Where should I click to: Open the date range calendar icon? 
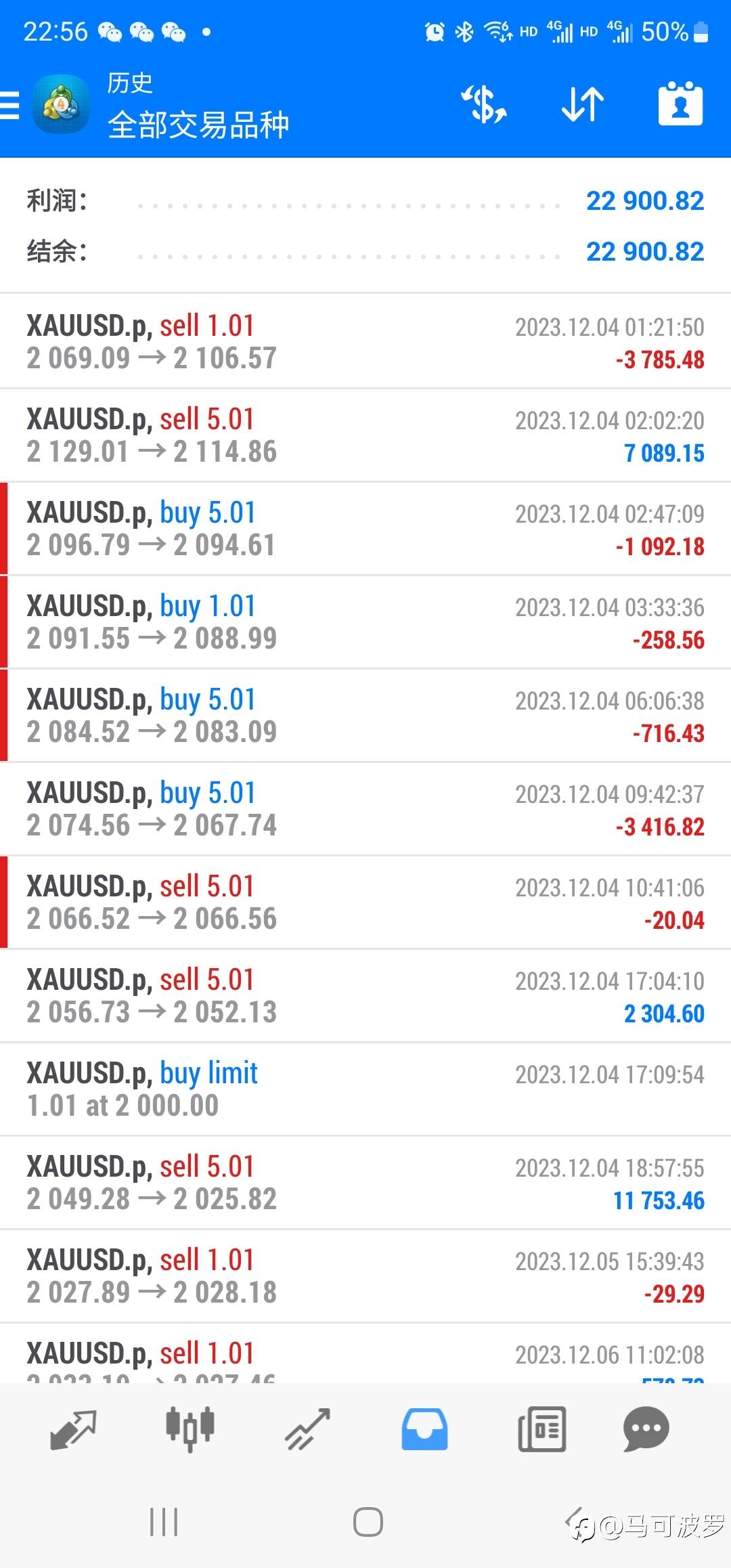click(x=680, y=105)
